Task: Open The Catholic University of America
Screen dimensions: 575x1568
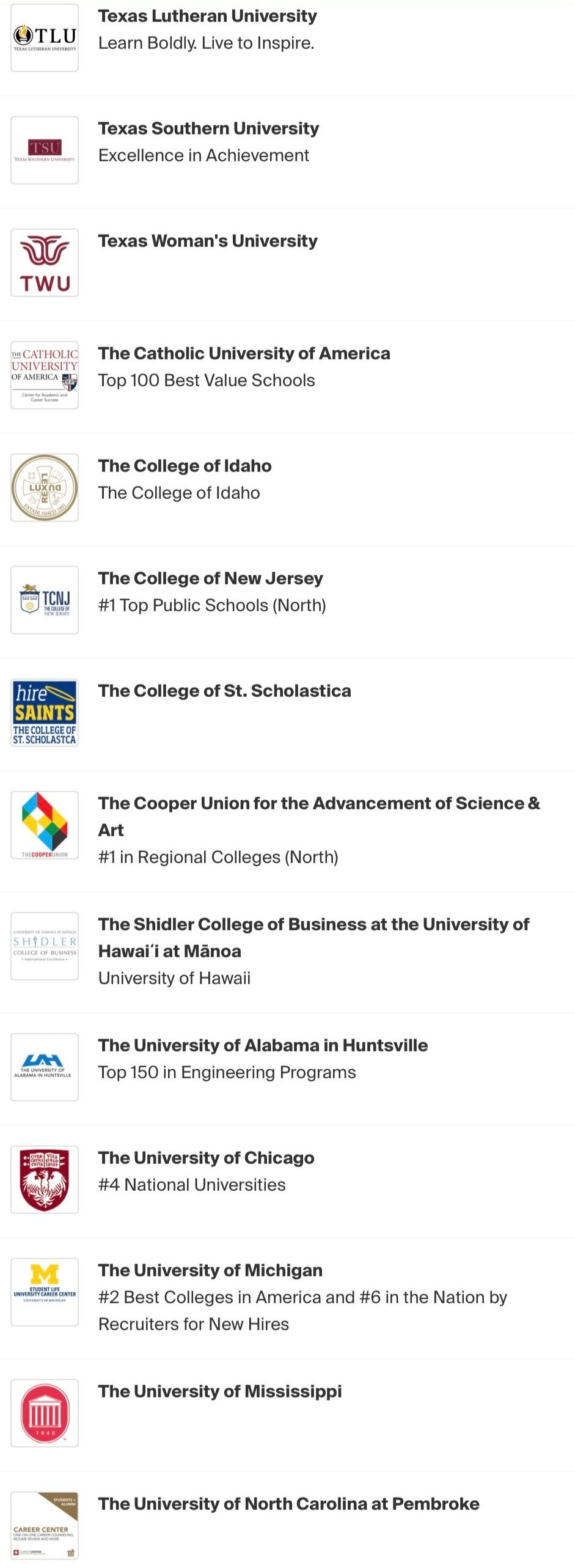Action: (244, 354)
